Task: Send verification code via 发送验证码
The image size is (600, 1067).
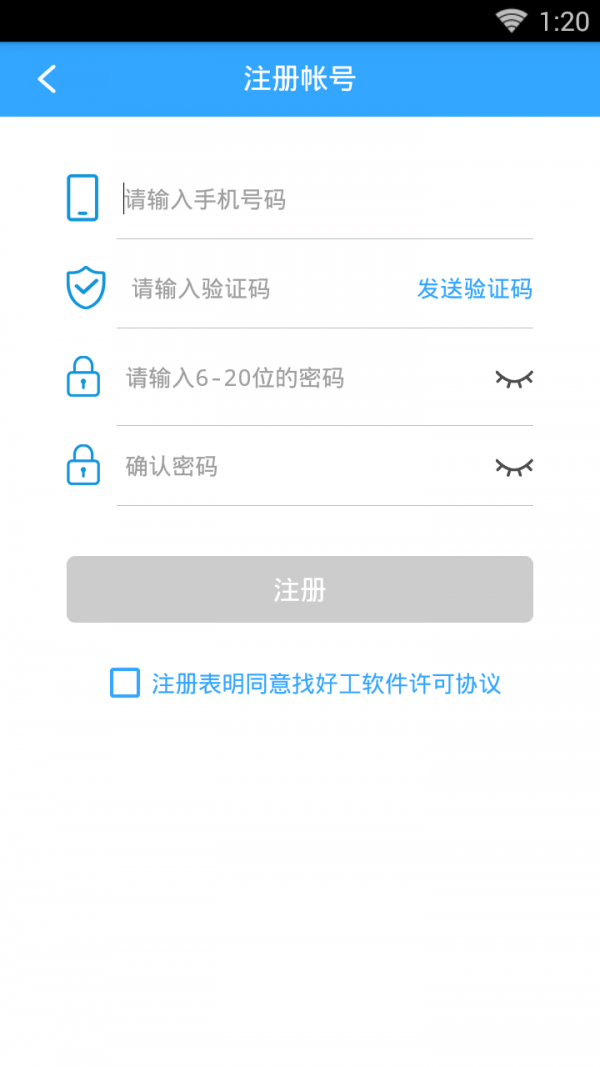Action: point(474,289)
